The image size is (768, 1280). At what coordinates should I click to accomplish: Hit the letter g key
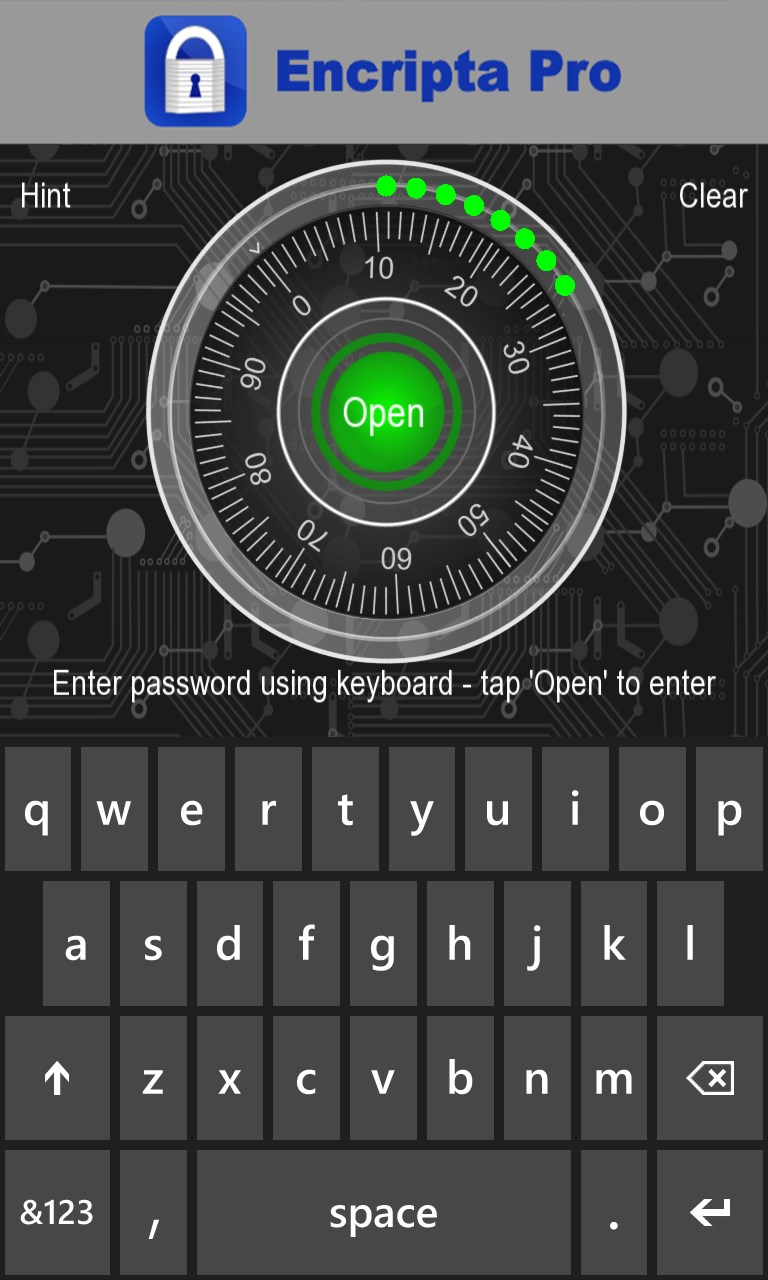pos(383,943)
